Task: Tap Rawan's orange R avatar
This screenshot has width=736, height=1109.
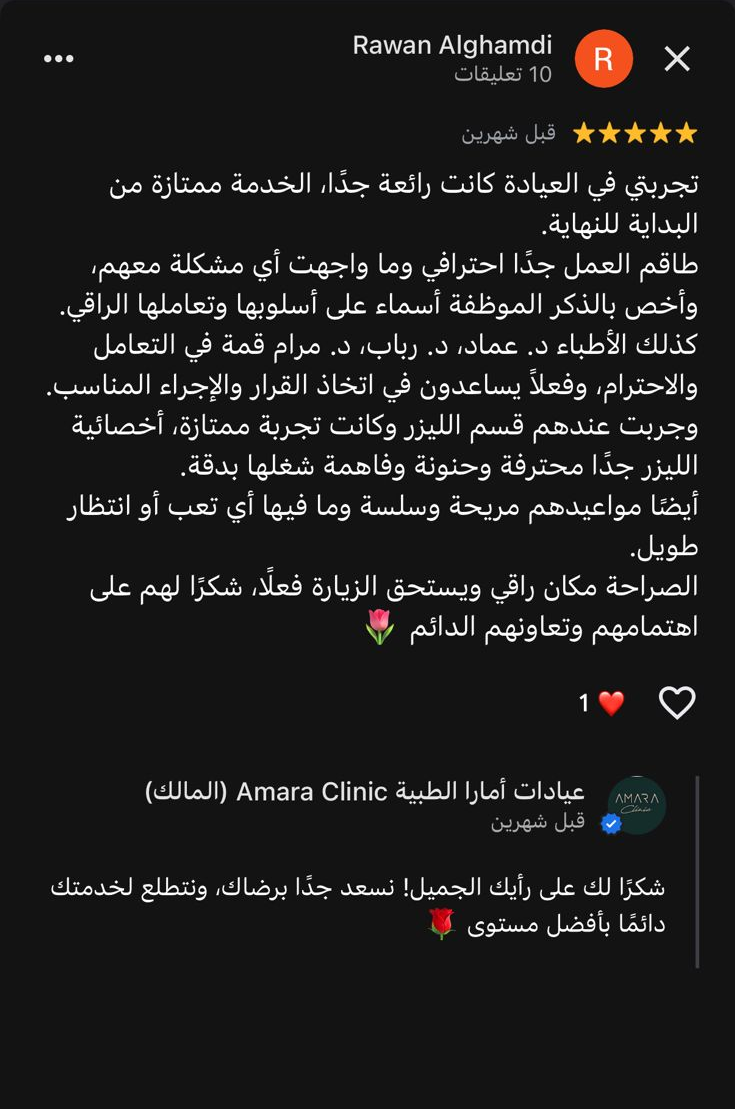Action: [604, 59]
